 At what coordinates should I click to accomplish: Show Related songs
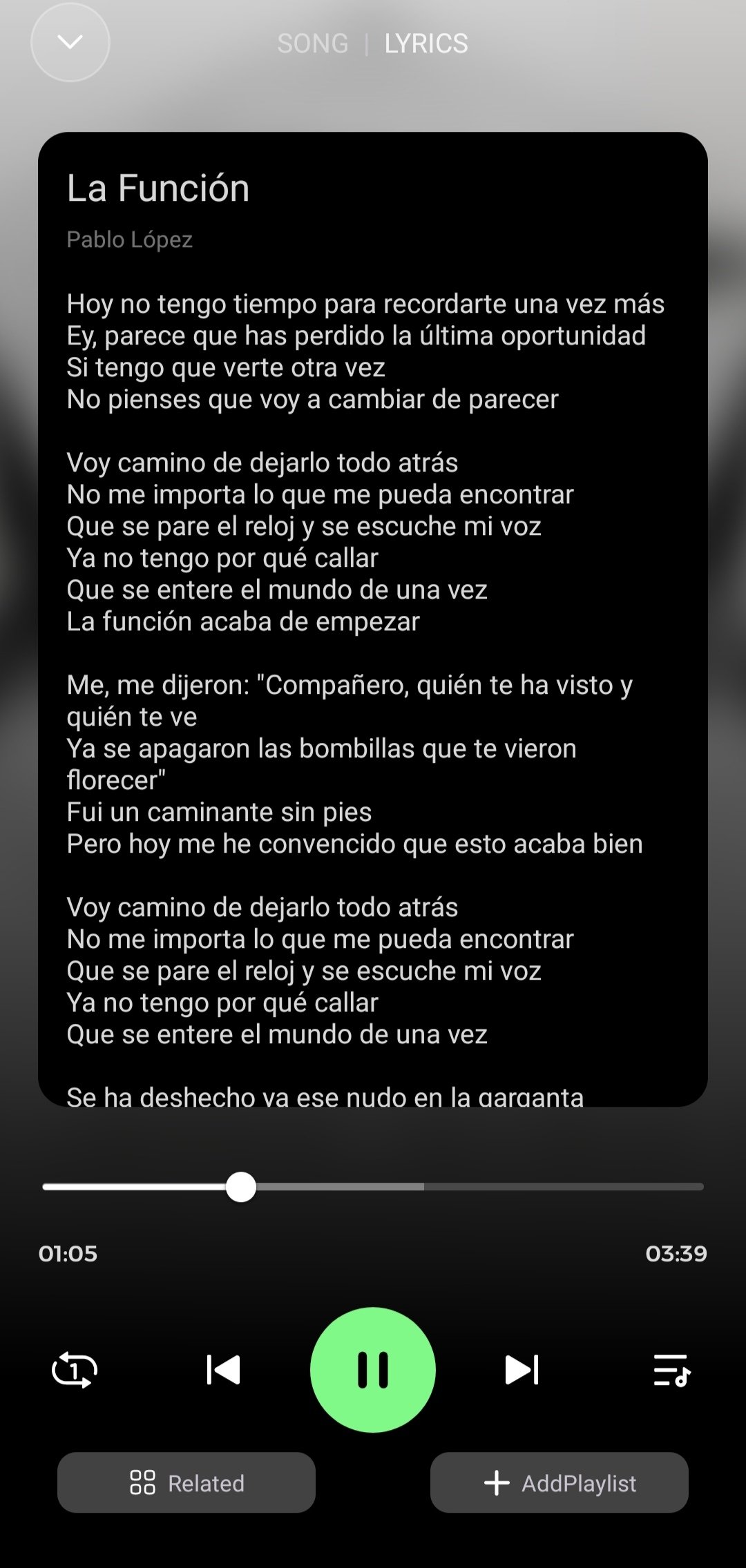pos(186,1483)
